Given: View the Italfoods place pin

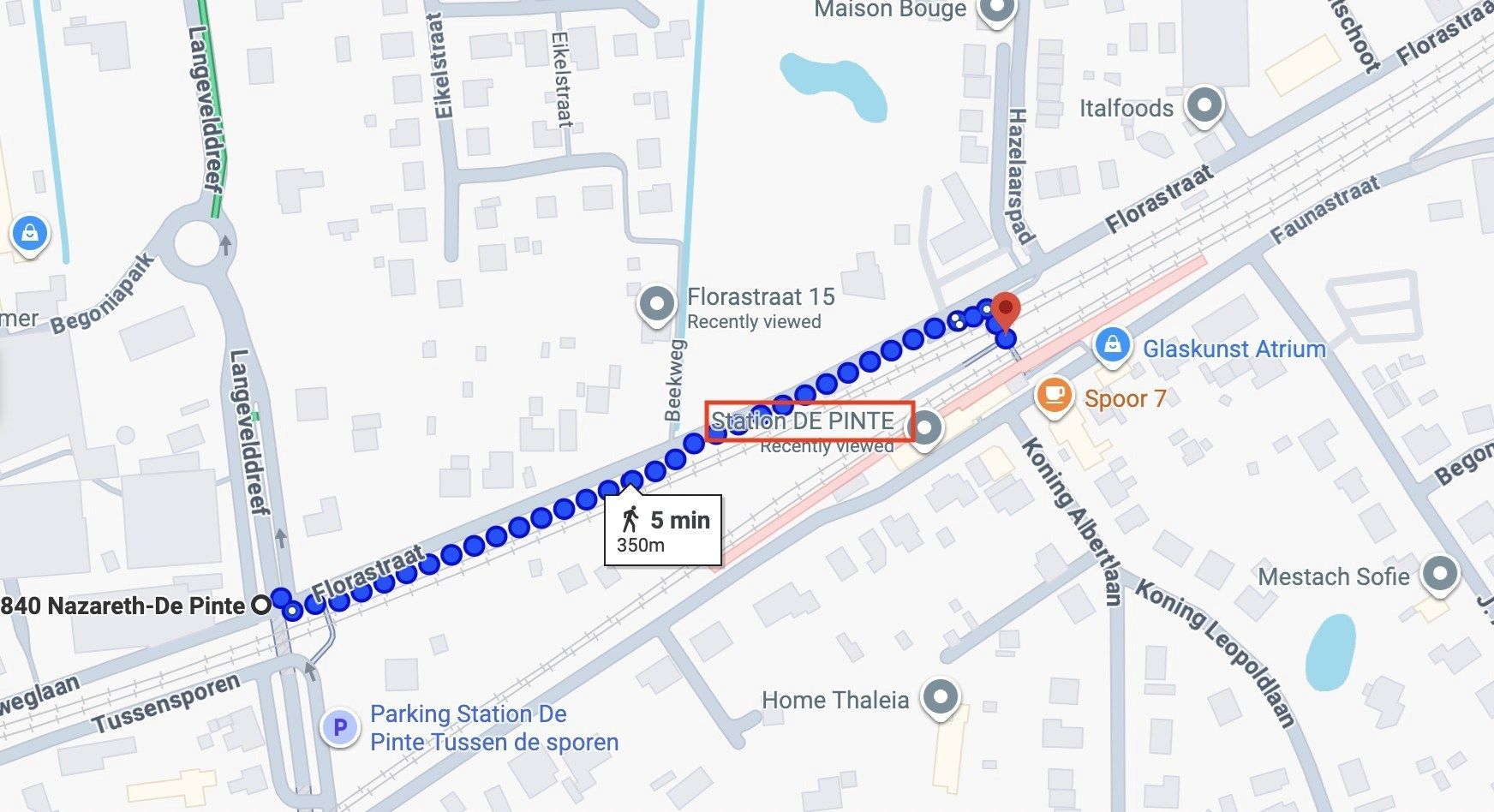Looking at the screenshot, I should (x=1205, y=105).
